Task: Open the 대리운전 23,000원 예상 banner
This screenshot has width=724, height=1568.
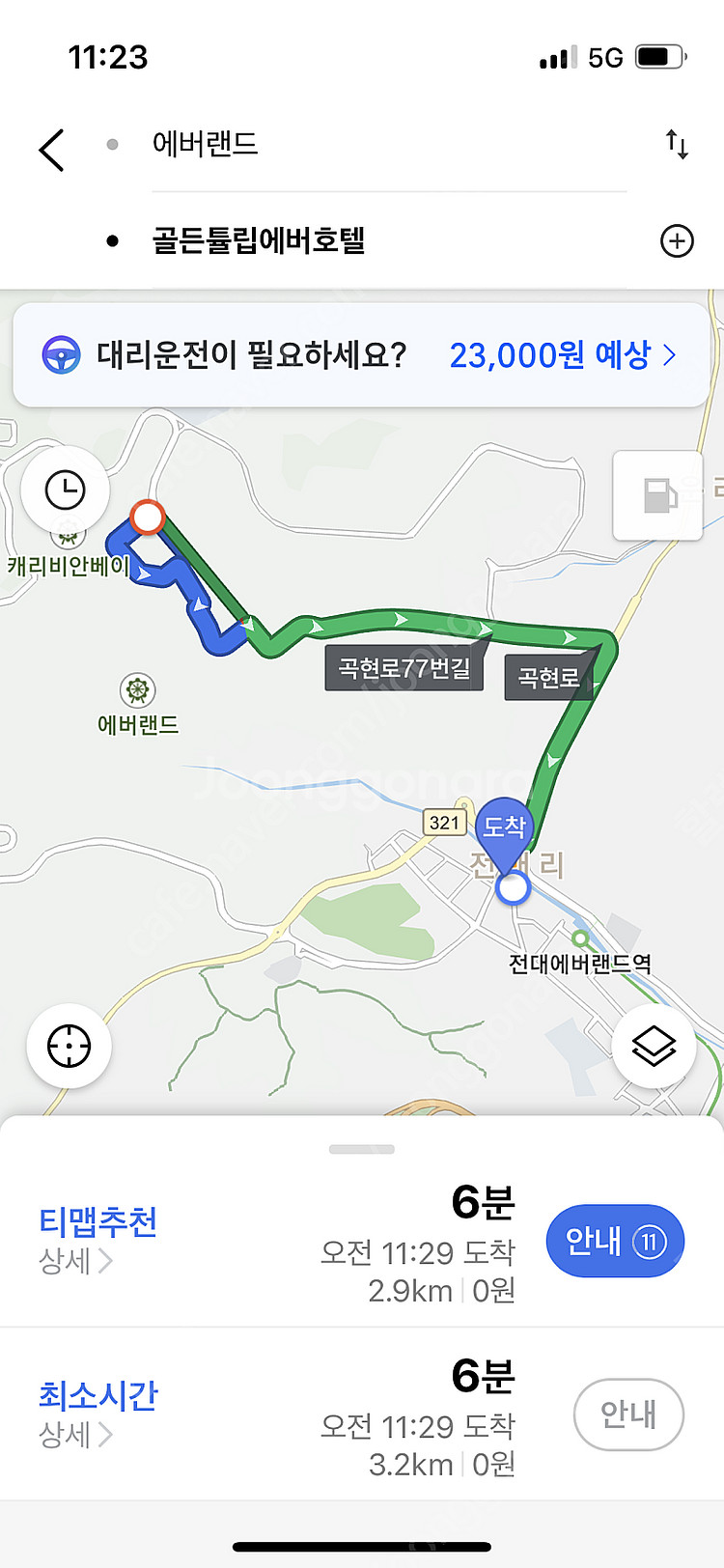Action: (x=361, y=355)
